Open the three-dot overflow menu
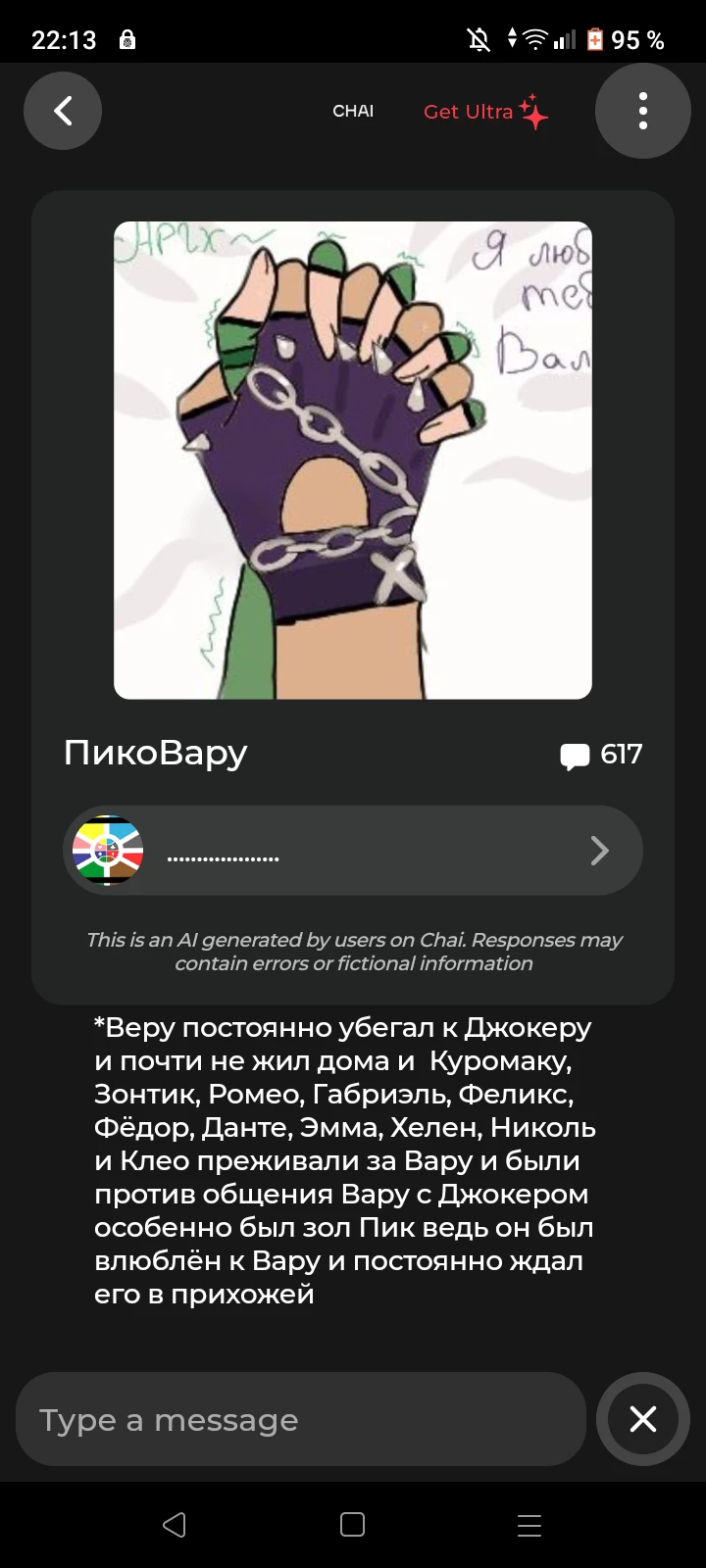 (x=642, y=111)
